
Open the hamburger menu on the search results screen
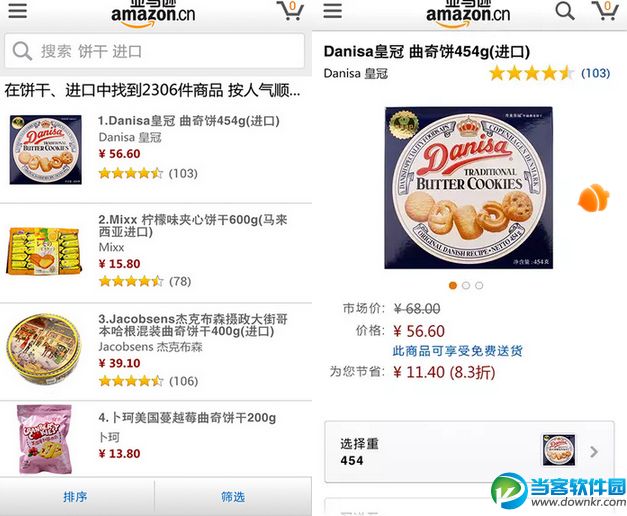[x=17, y=11]
